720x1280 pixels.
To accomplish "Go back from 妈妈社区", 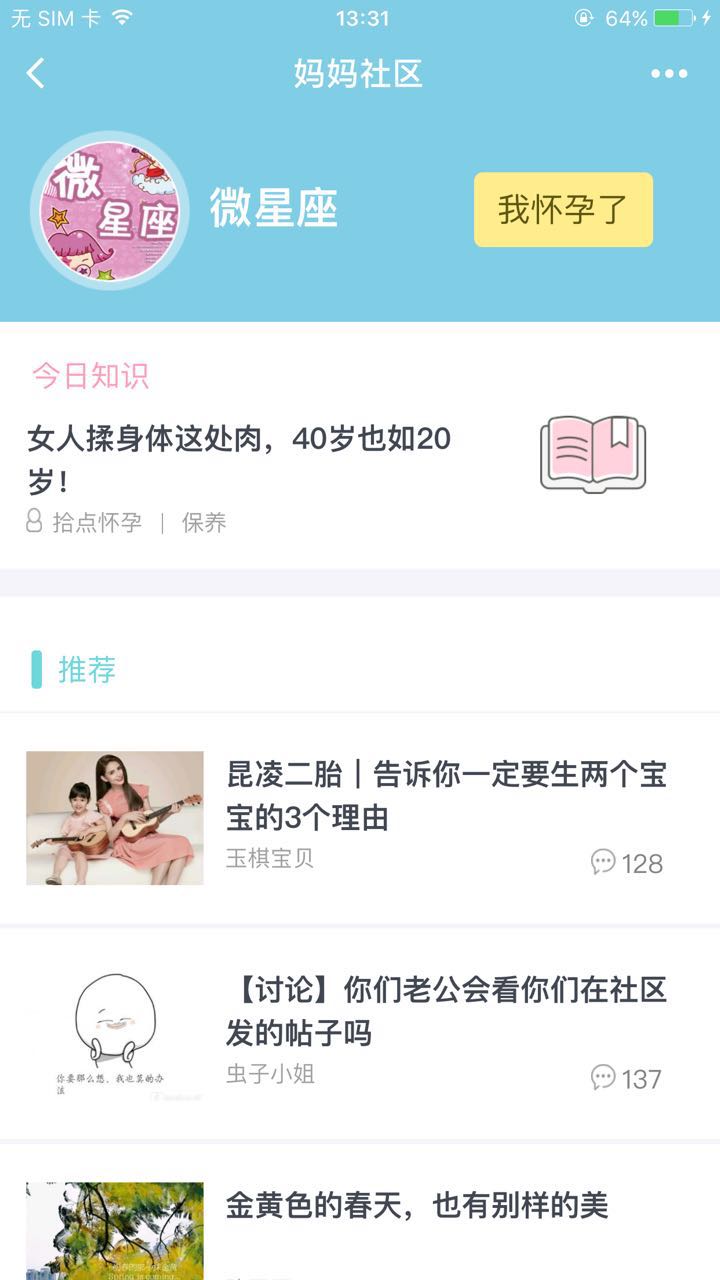I will coord(36,73).
